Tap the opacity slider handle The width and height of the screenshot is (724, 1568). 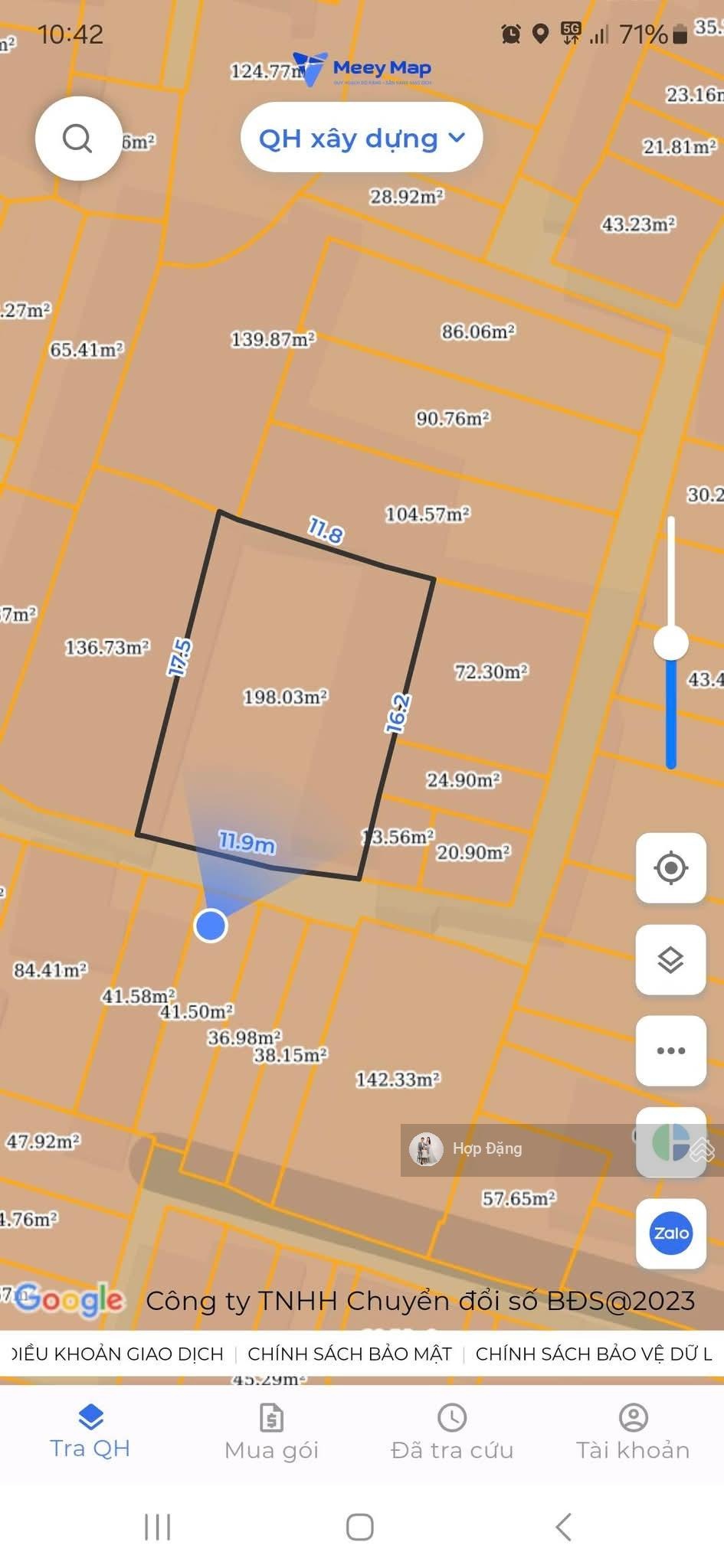click(670, 642)
